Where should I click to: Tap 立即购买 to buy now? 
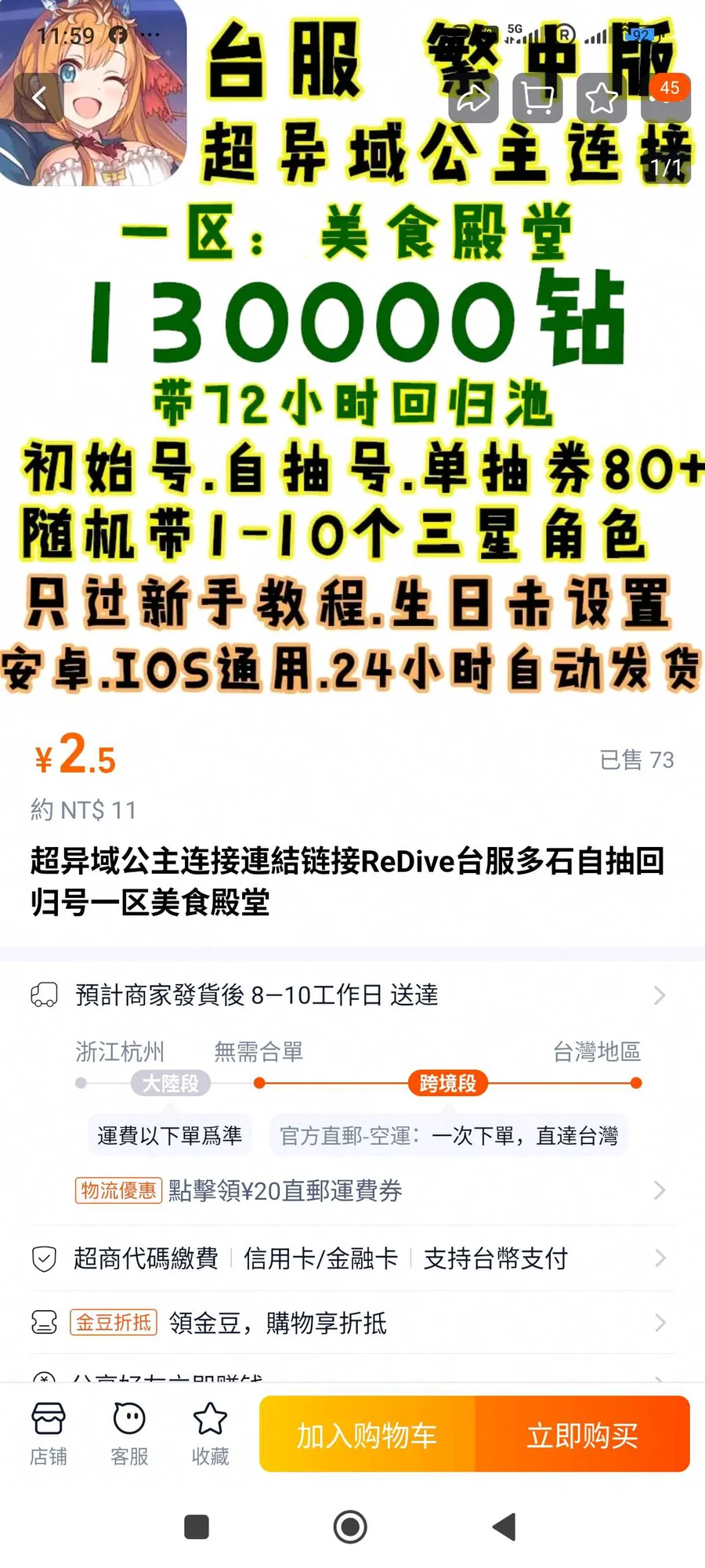pyautogui.click(x=582, y=1435)
